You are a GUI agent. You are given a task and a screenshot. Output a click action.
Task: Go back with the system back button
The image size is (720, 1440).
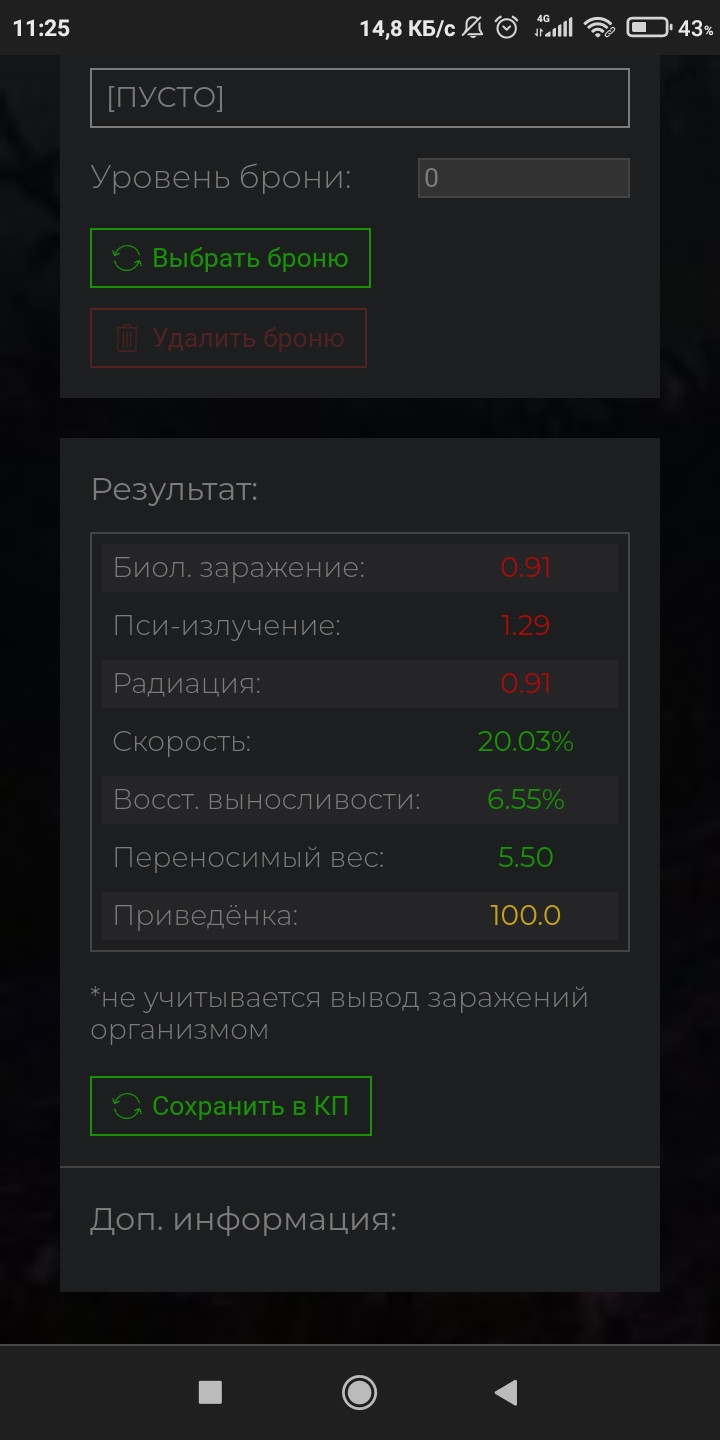click(507, 1392)
